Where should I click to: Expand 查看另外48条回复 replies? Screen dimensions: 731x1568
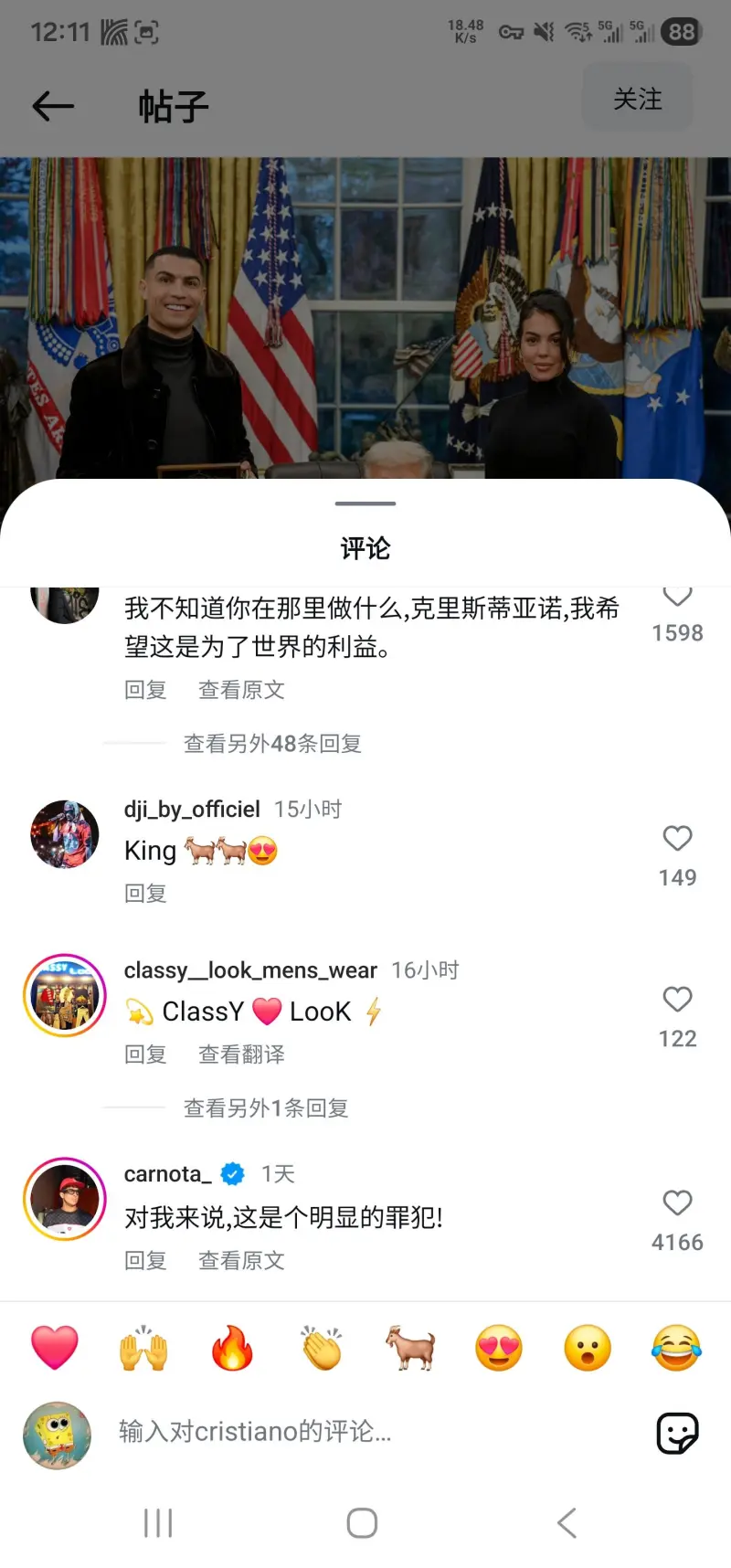[x=272, y=744]
